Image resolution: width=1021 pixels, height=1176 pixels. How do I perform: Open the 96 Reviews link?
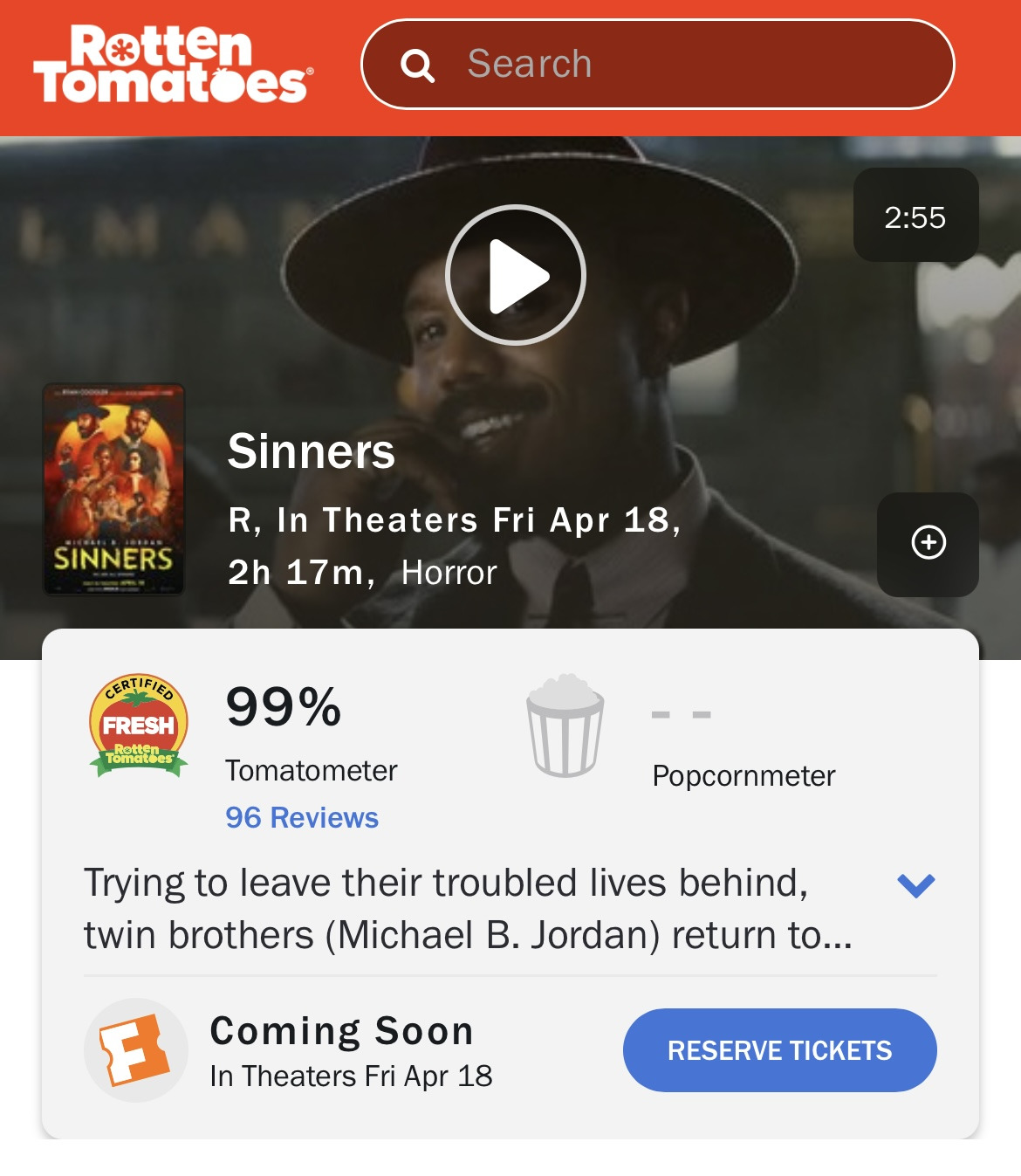[302, 817]
